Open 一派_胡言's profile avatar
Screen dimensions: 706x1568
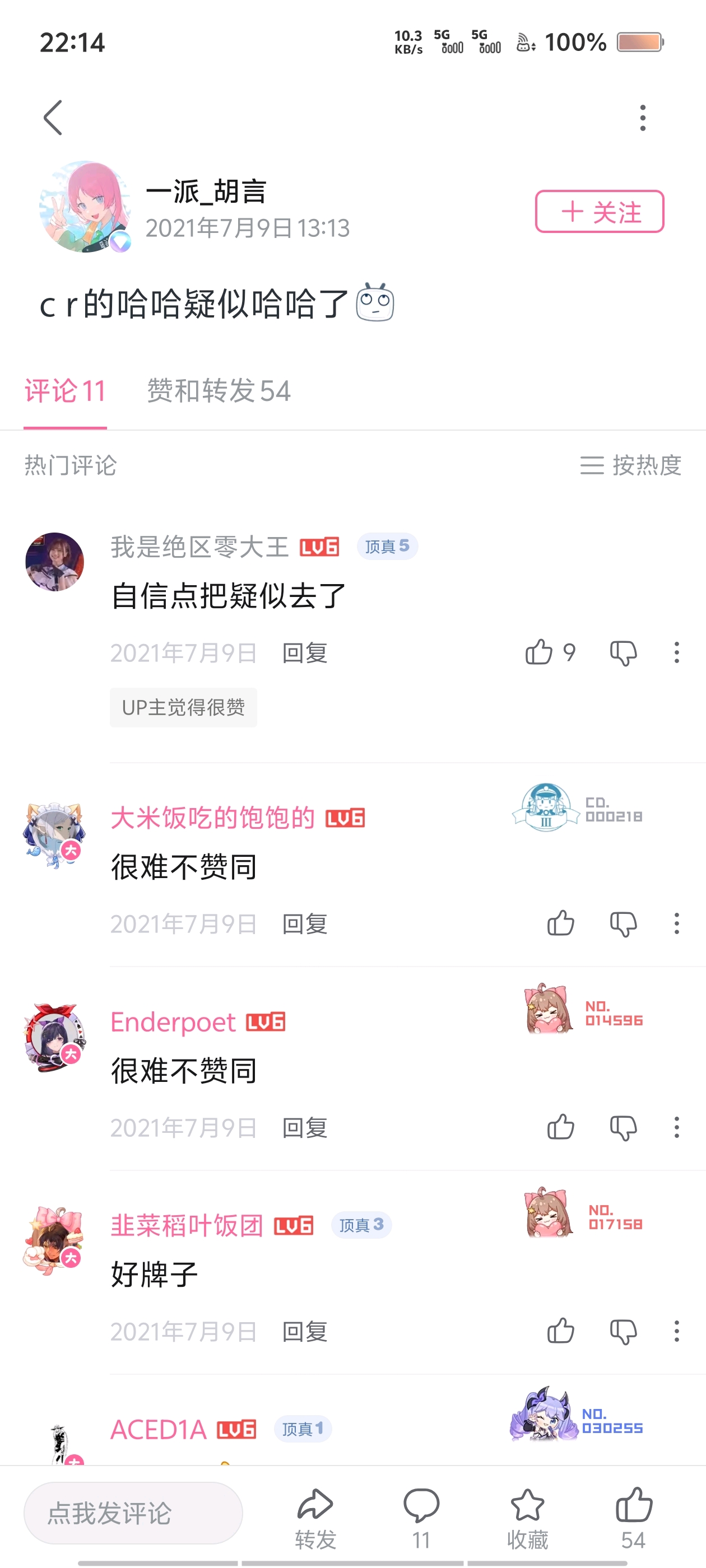click(x=84, y=206)
